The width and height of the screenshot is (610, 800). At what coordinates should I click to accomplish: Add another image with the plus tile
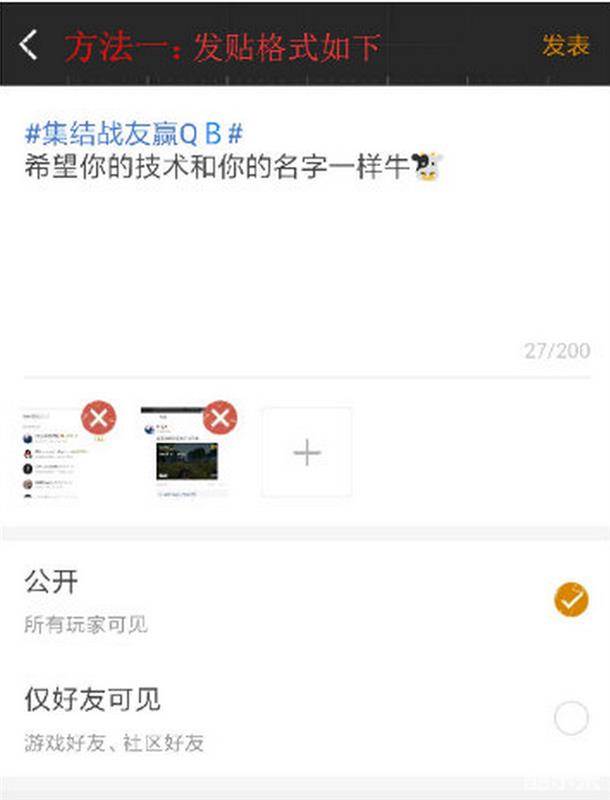click(307, 452)
